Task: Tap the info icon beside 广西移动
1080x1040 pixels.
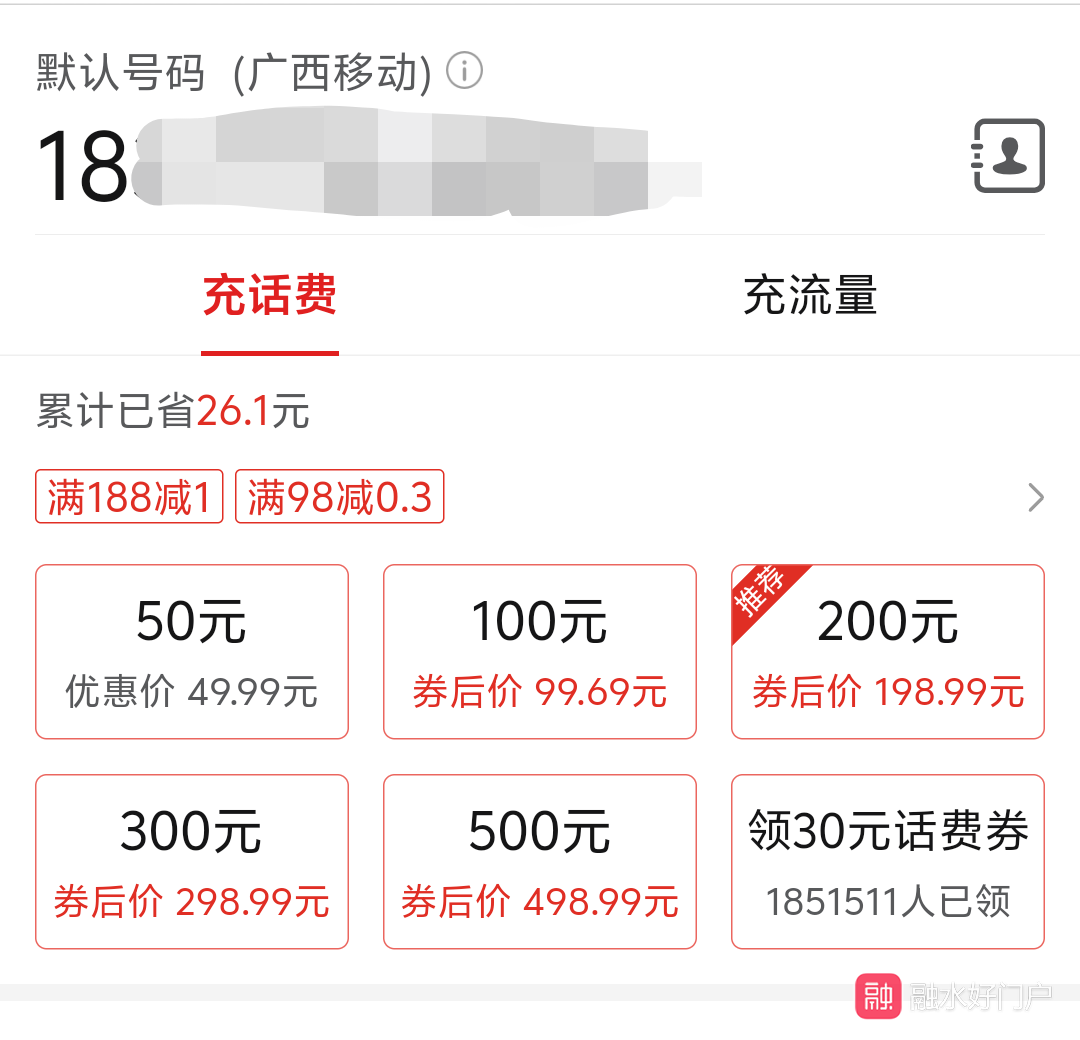Action: point(464,71)
